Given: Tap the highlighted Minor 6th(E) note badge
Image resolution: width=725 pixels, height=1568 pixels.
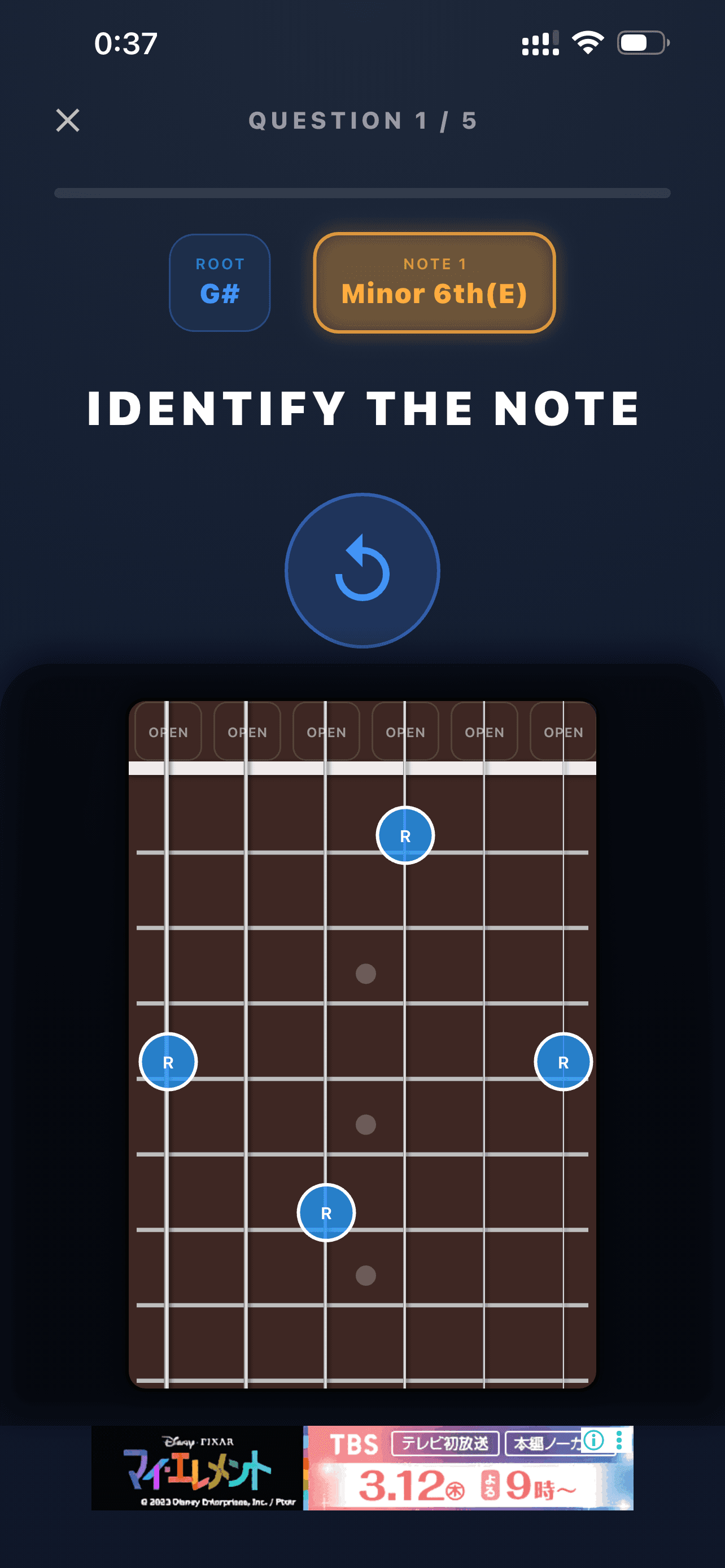Looking at the screenshot, I should pyautogui.click(x=434, y=282).
